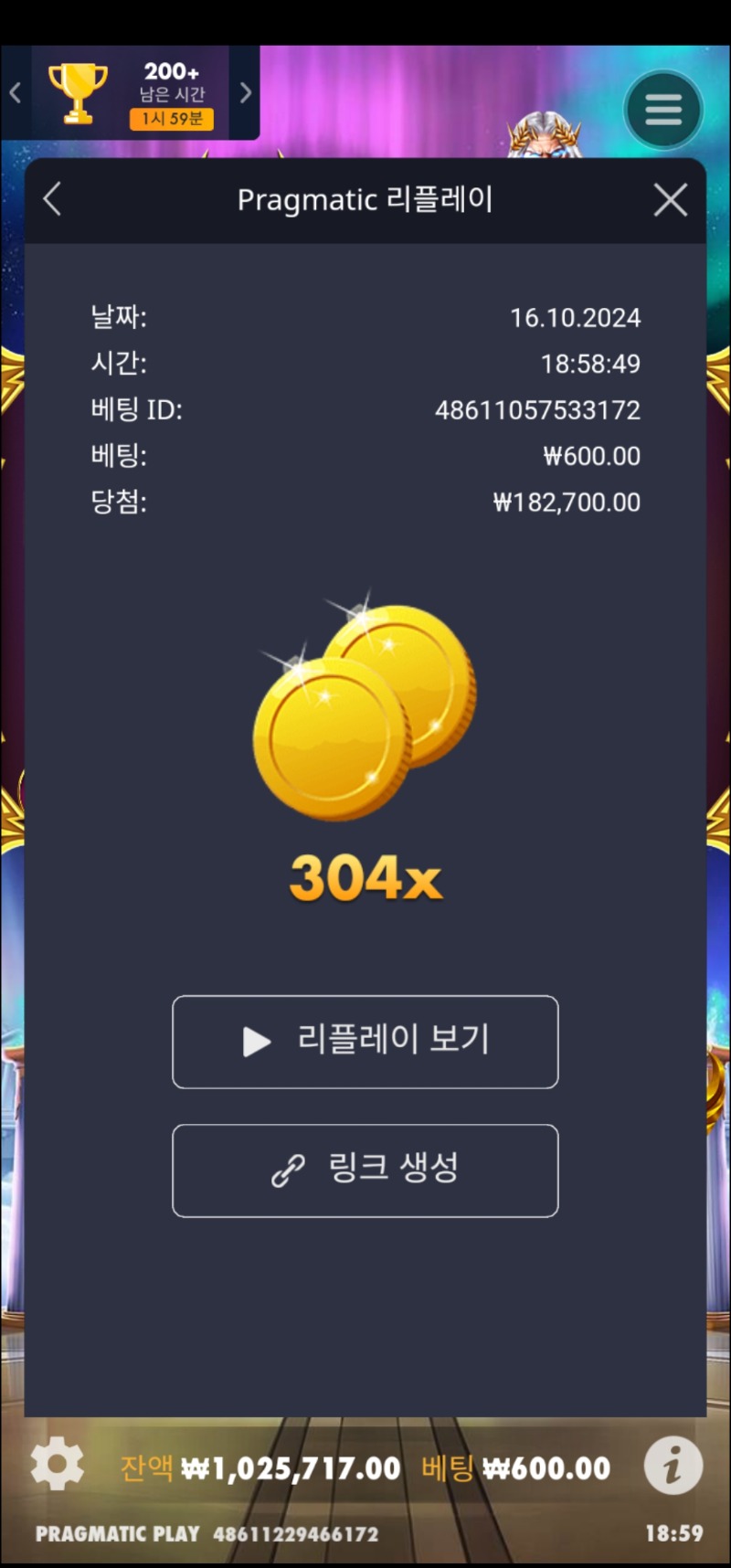This screenshot has width=731, height=1568.
Task: Tap 링크 생성 to create a link
Action: 365,1171
